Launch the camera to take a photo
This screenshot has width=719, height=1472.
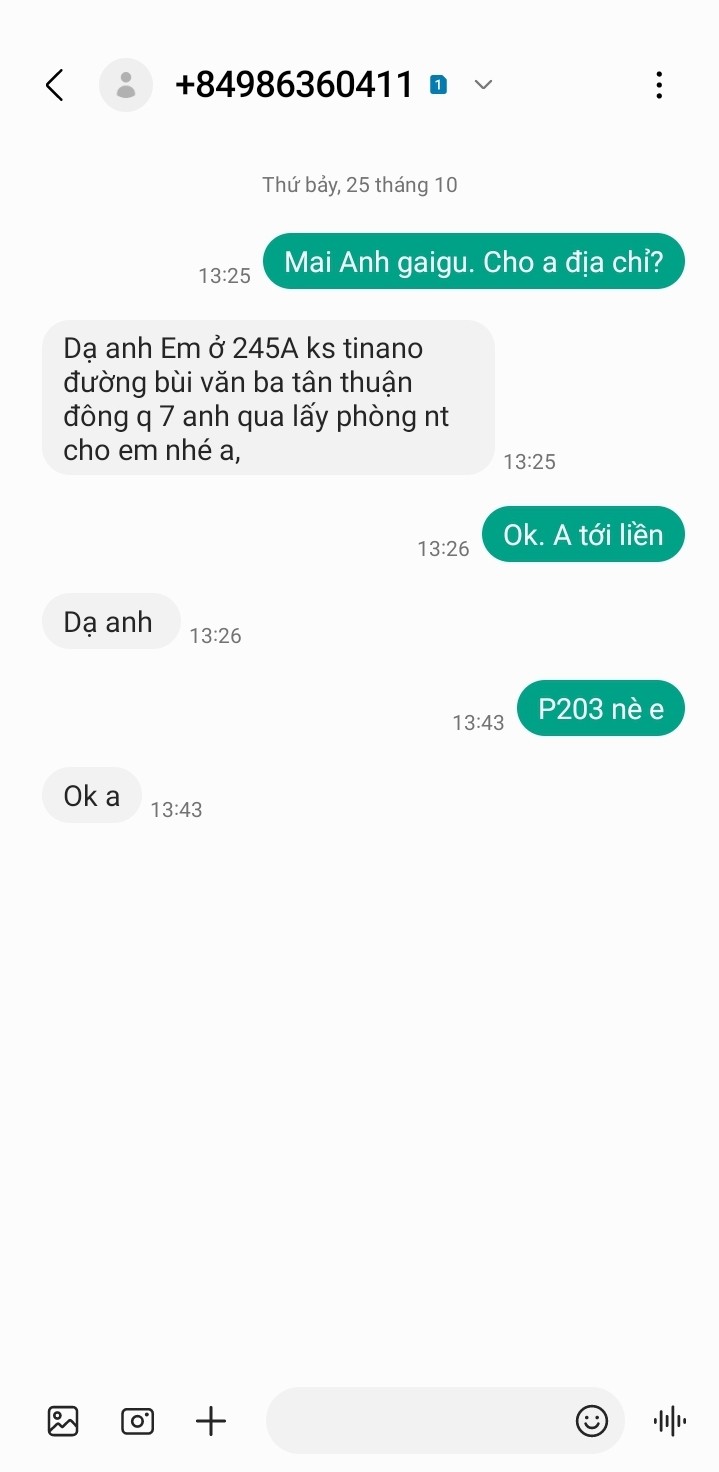click(137, 1420)
